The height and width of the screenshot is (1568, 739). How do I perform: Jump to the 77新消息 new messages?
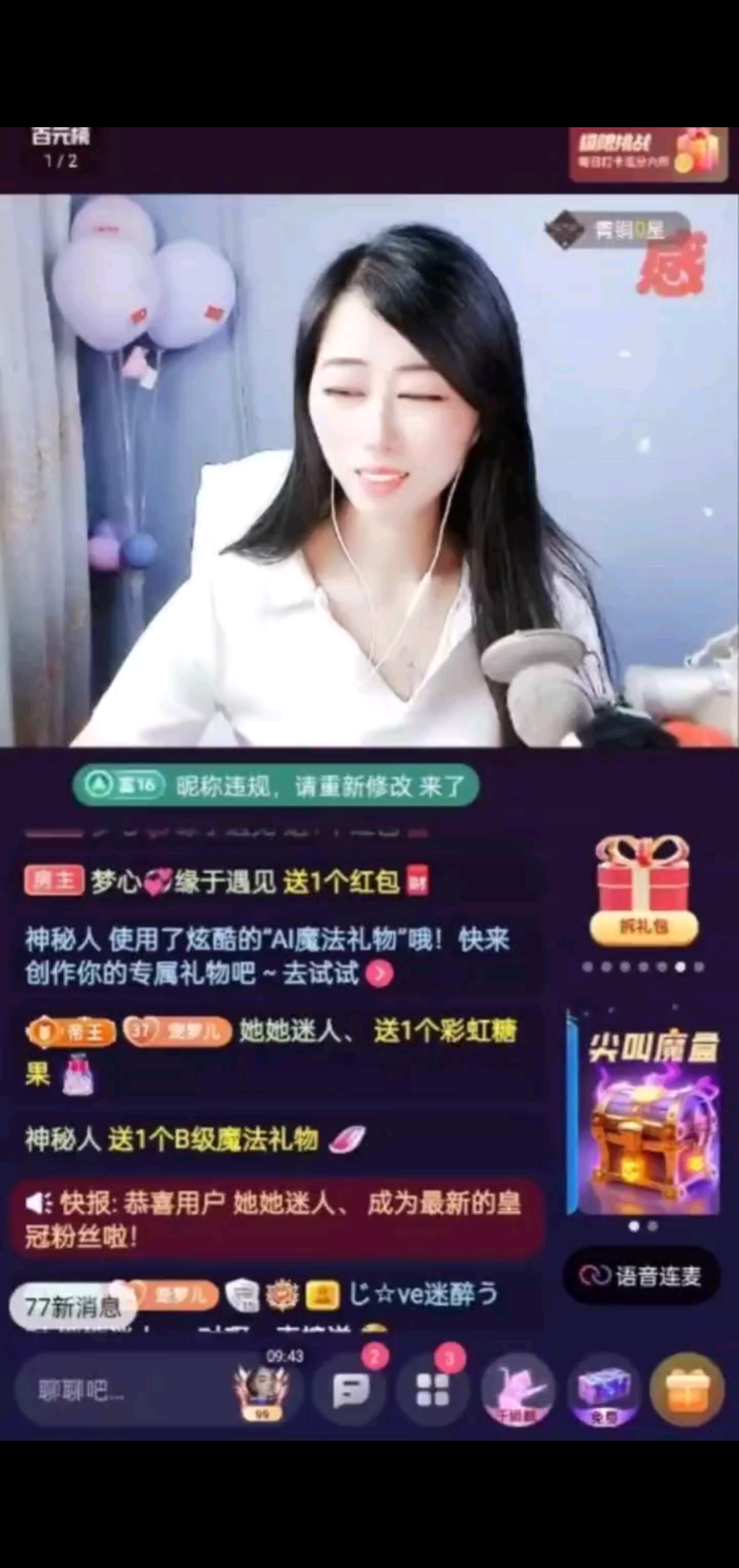tap(73, 1307)
